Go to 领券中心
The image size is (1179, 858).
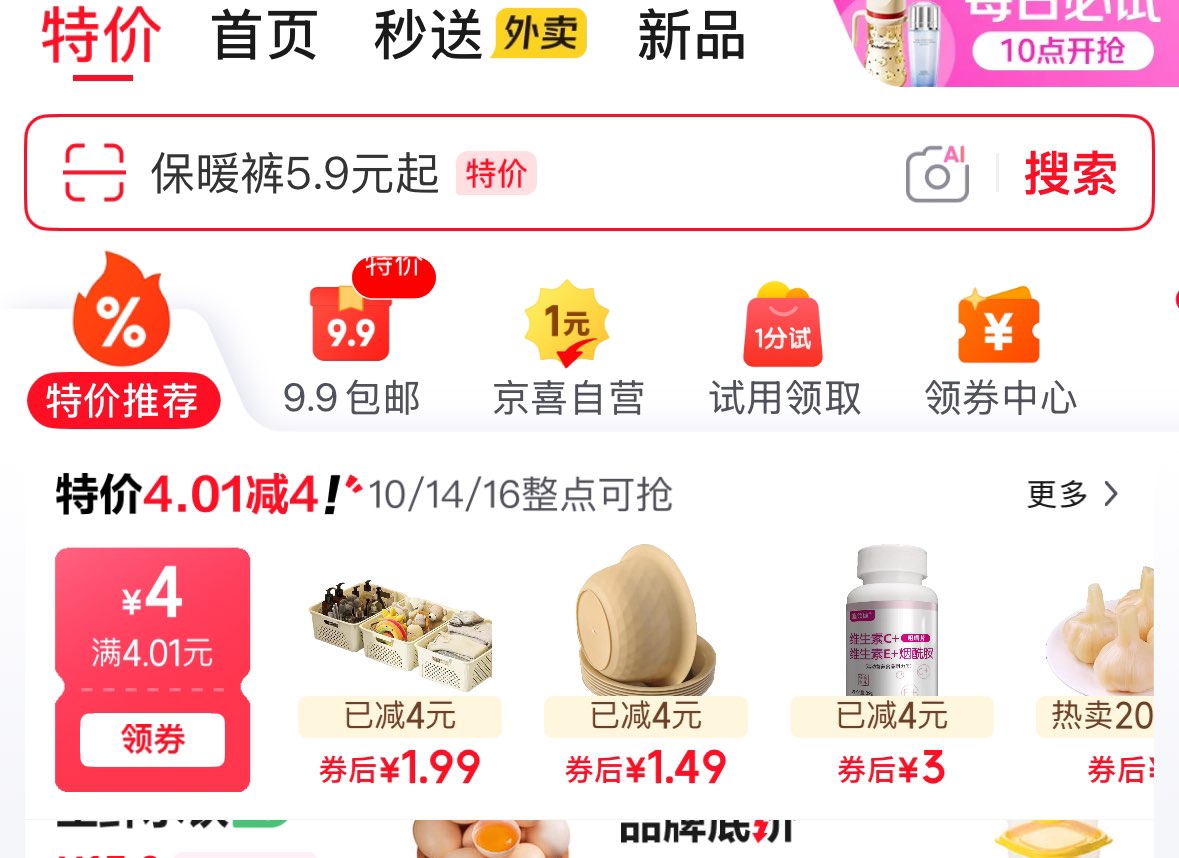(1000, 348)
